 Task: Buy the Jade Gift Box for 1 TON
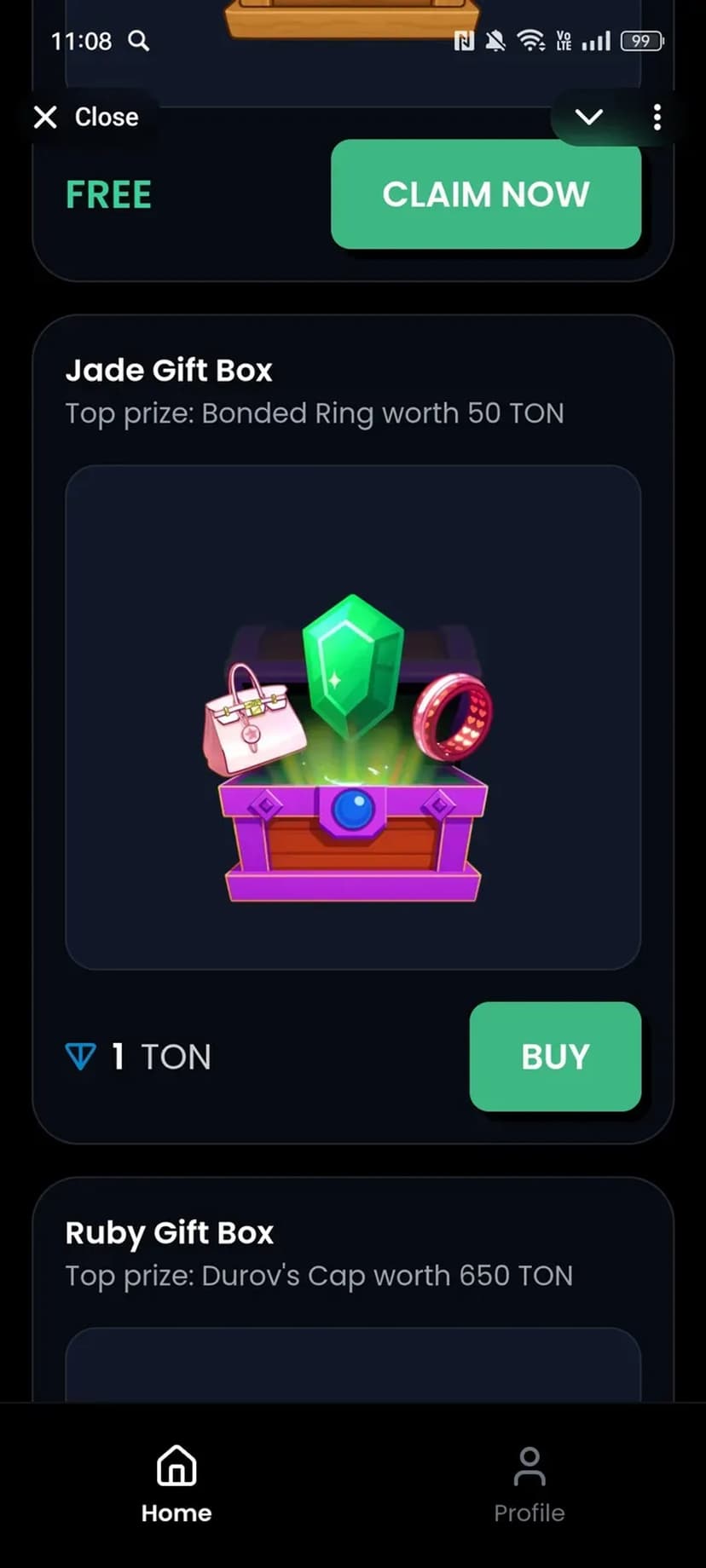[554, 1057]
